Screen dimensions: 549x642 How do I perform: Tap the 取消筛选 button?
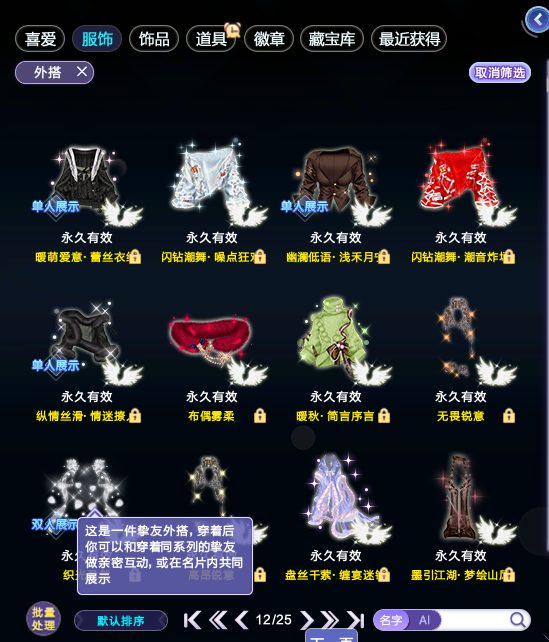pyautogui.click(x=500, y=73)
